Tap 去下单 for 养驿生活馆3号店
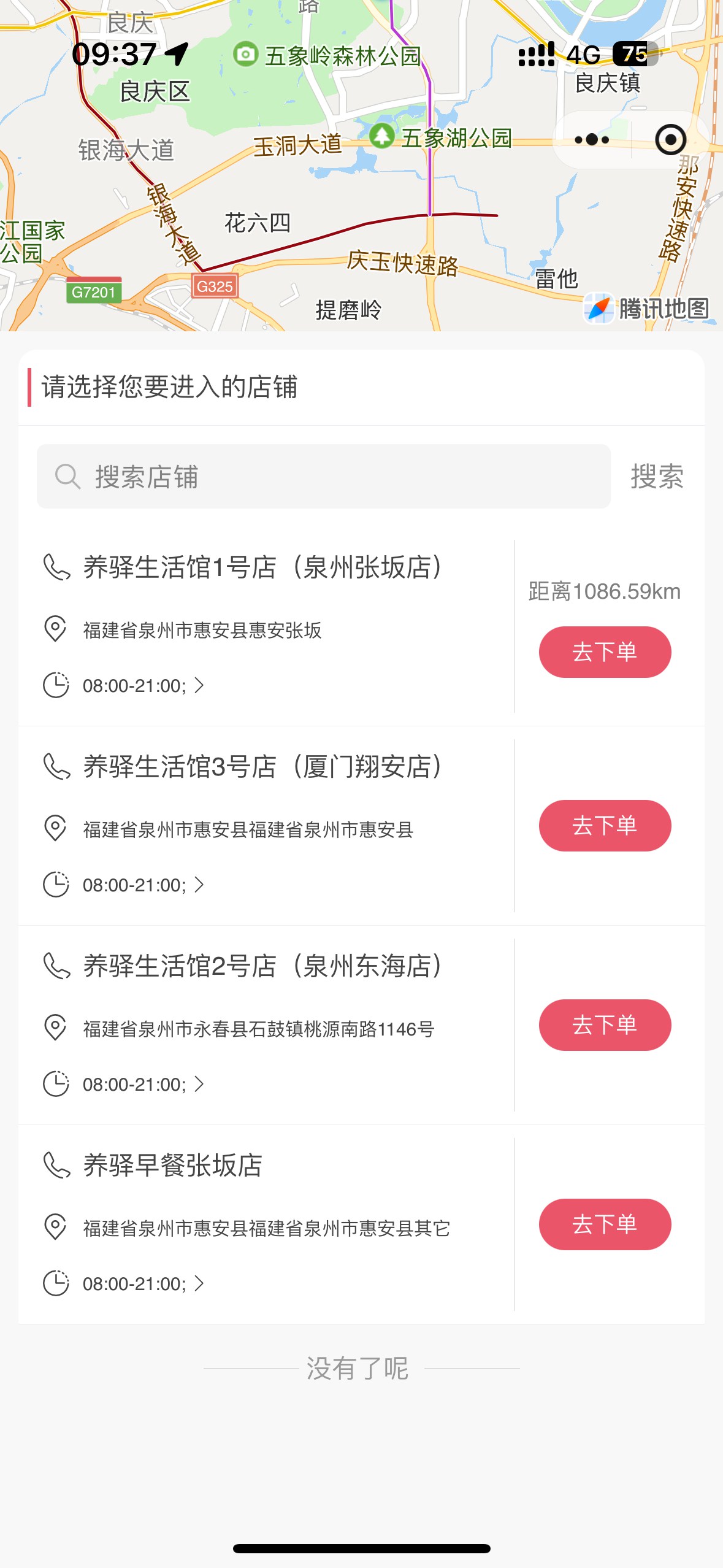The image size is (723, 1568). click(605, 825)
